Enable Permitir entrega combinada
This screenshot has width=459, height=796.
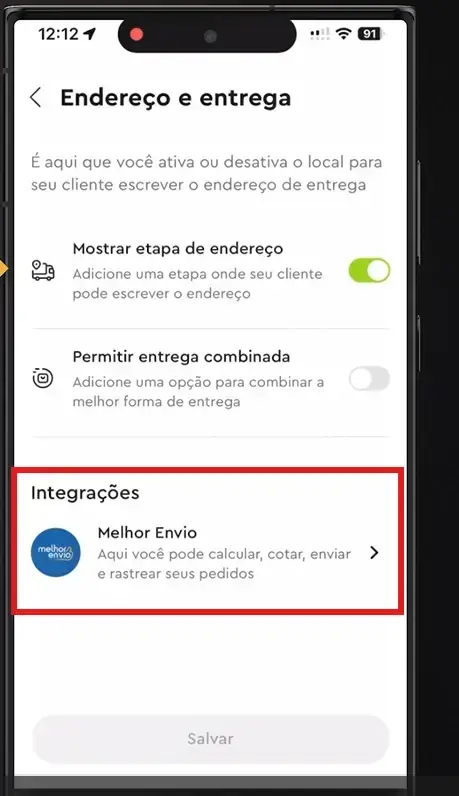coord(369,379)
